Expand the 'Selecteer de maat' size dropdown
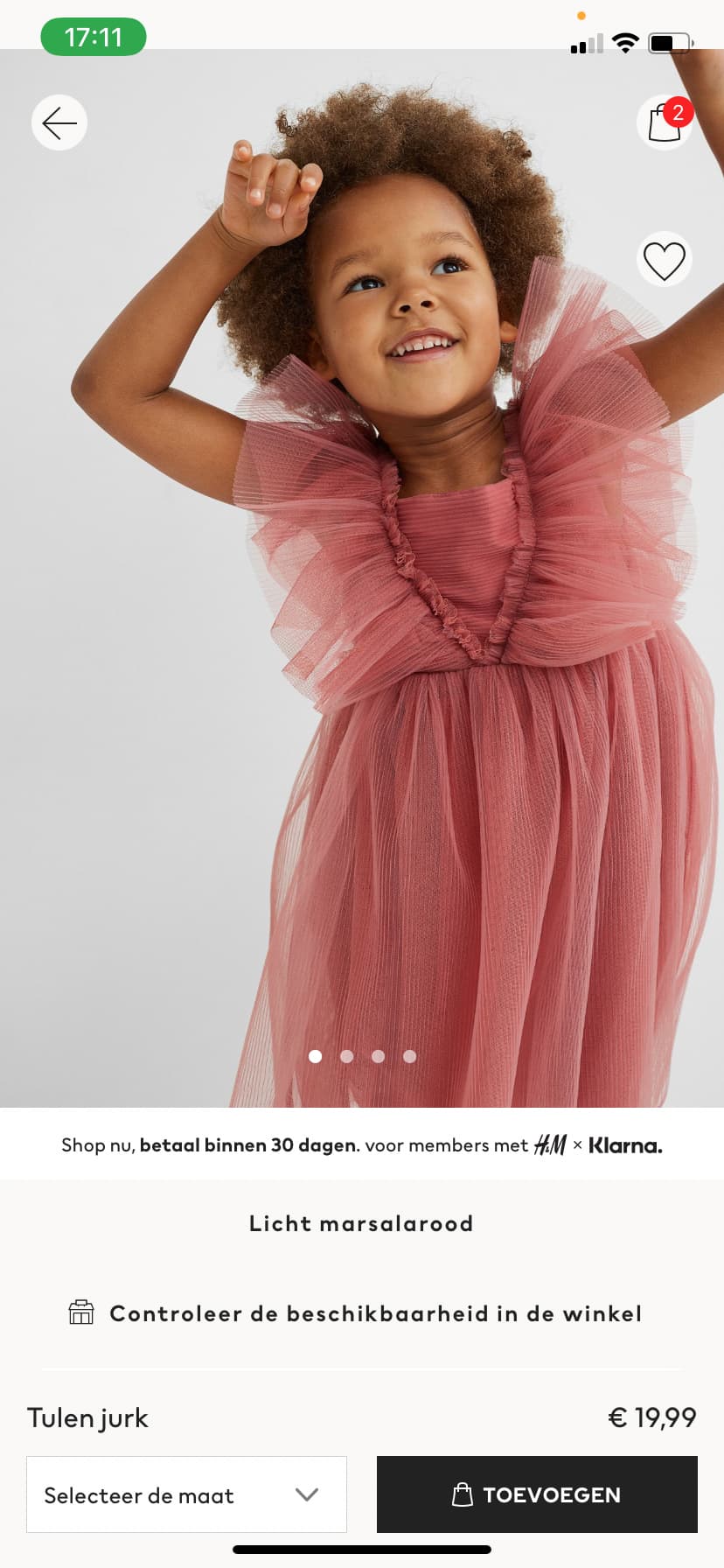The width and height of the screenshot is (724, 1568). point(186,1494)
